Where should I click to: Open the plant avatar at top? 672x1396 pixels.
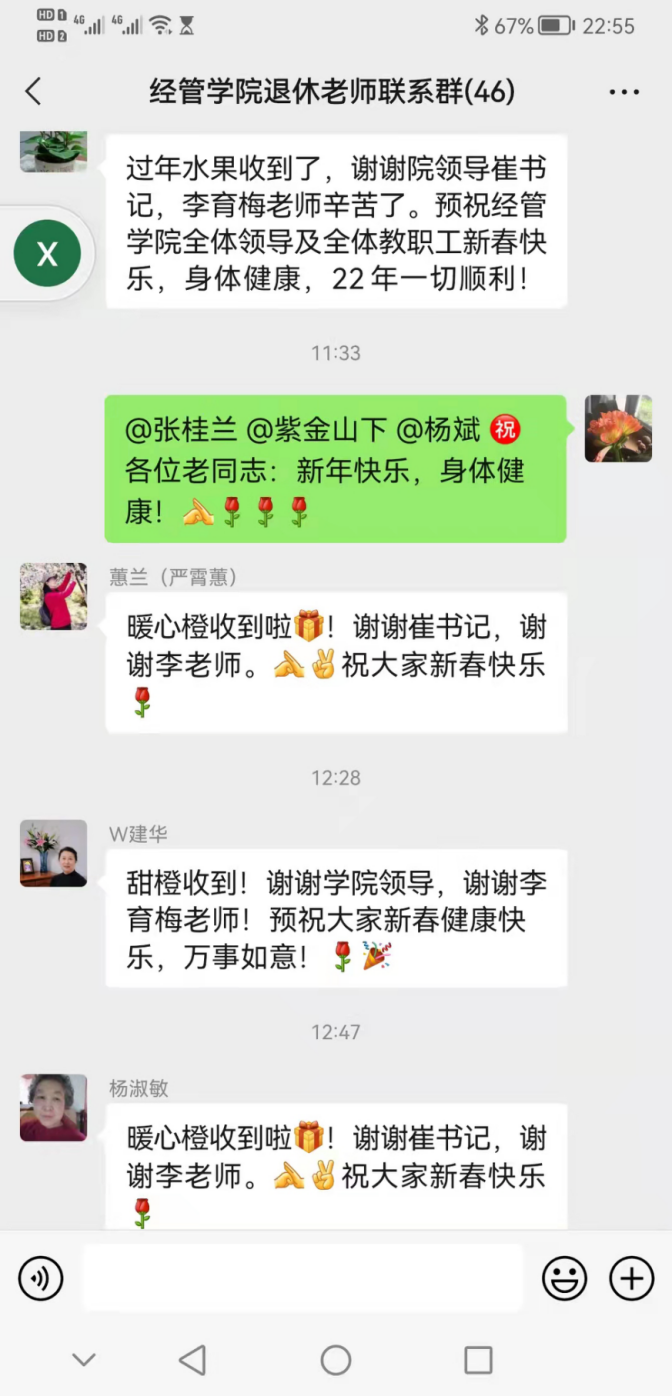[53, 150]
